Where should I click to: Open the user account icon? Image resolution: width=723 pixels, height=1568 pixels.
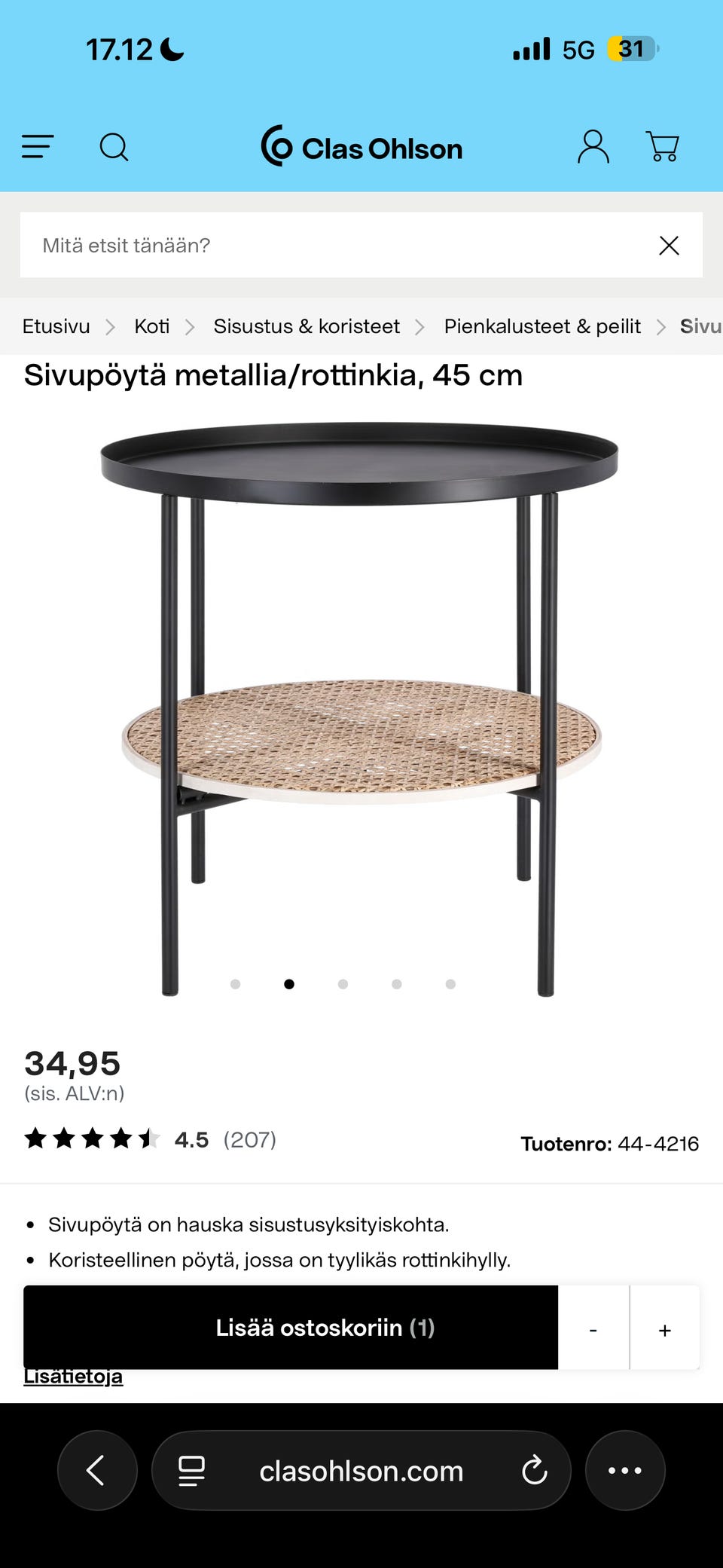[593, 146]
